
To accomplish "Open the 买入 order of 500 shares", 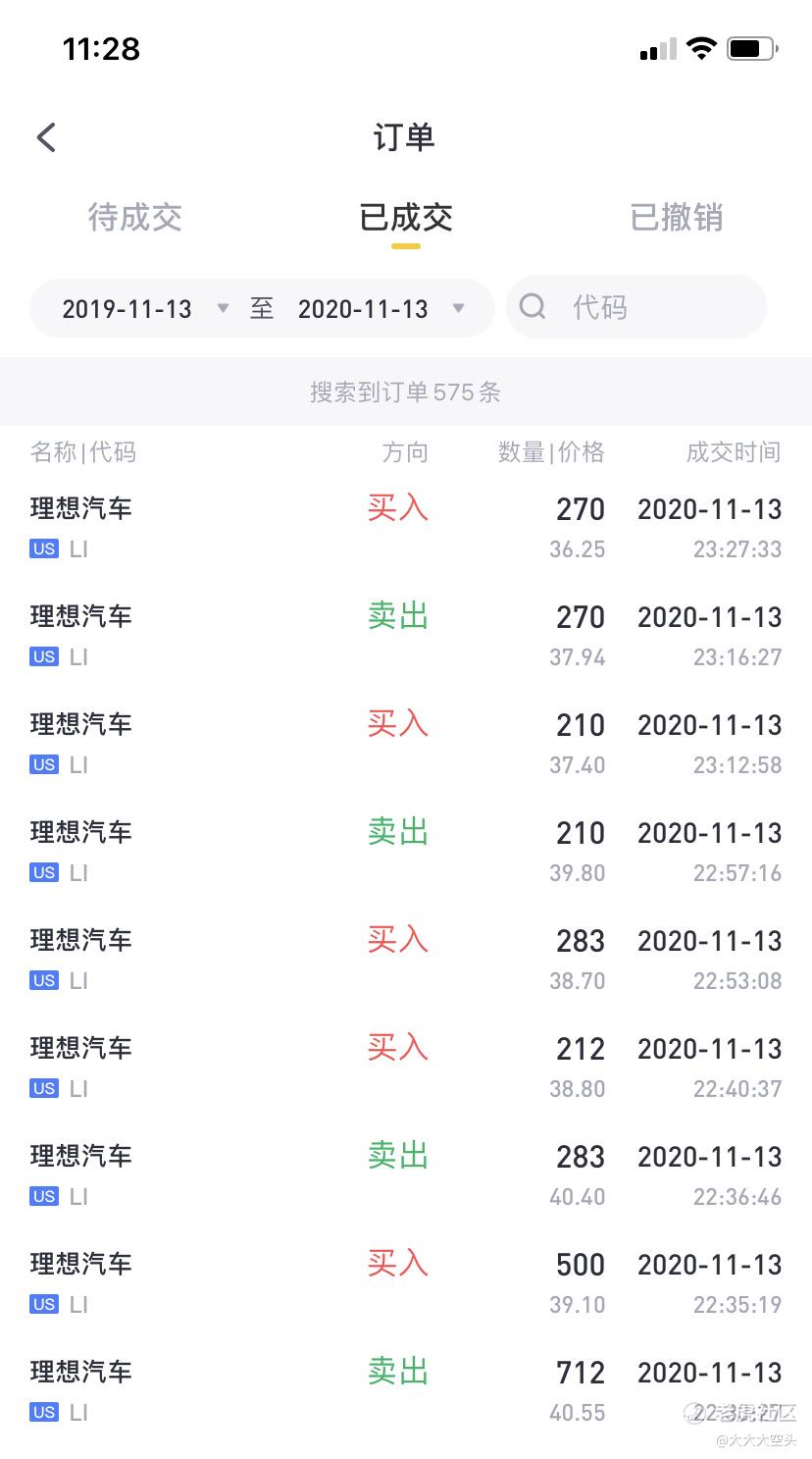I will tap(405, 1283).
